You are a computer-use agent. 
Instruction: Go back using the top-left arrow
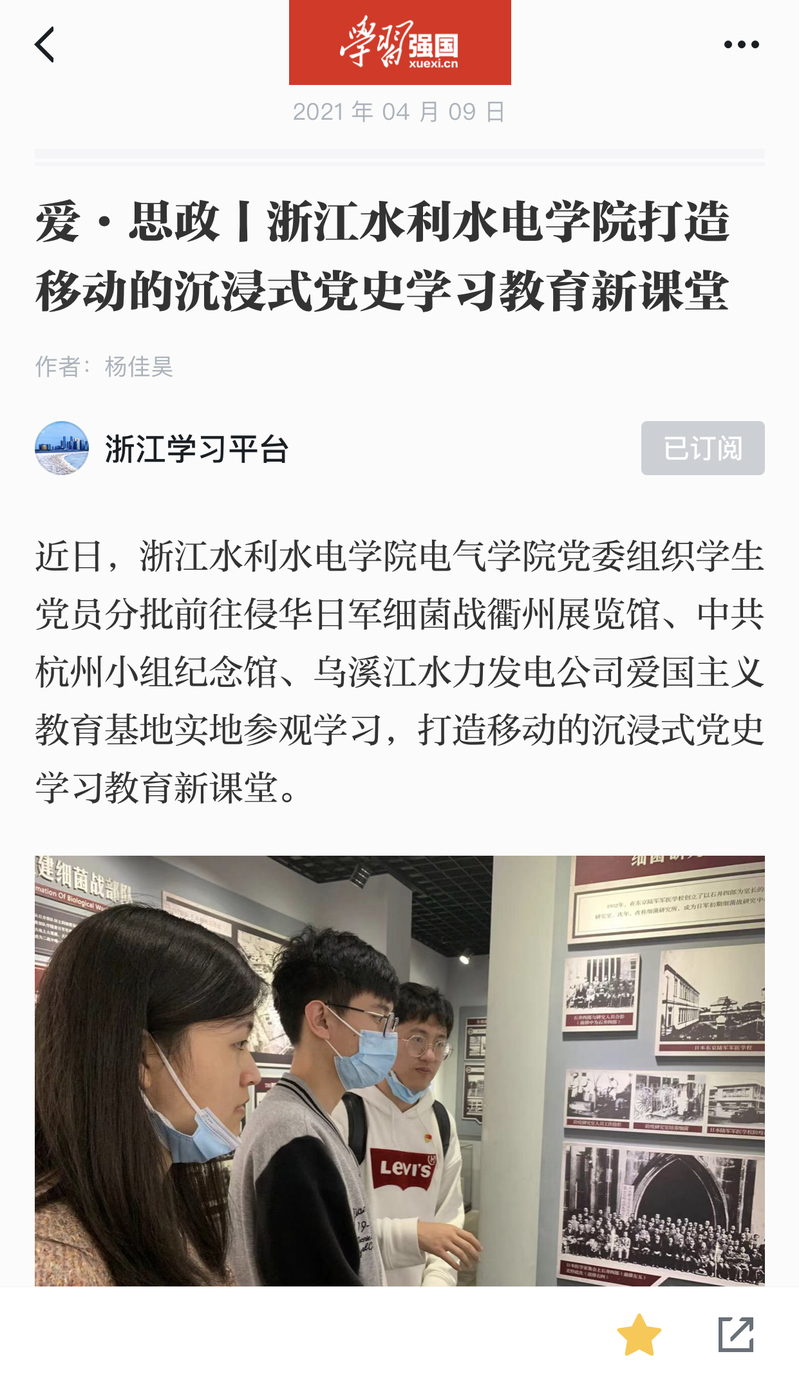coord(44,45)
